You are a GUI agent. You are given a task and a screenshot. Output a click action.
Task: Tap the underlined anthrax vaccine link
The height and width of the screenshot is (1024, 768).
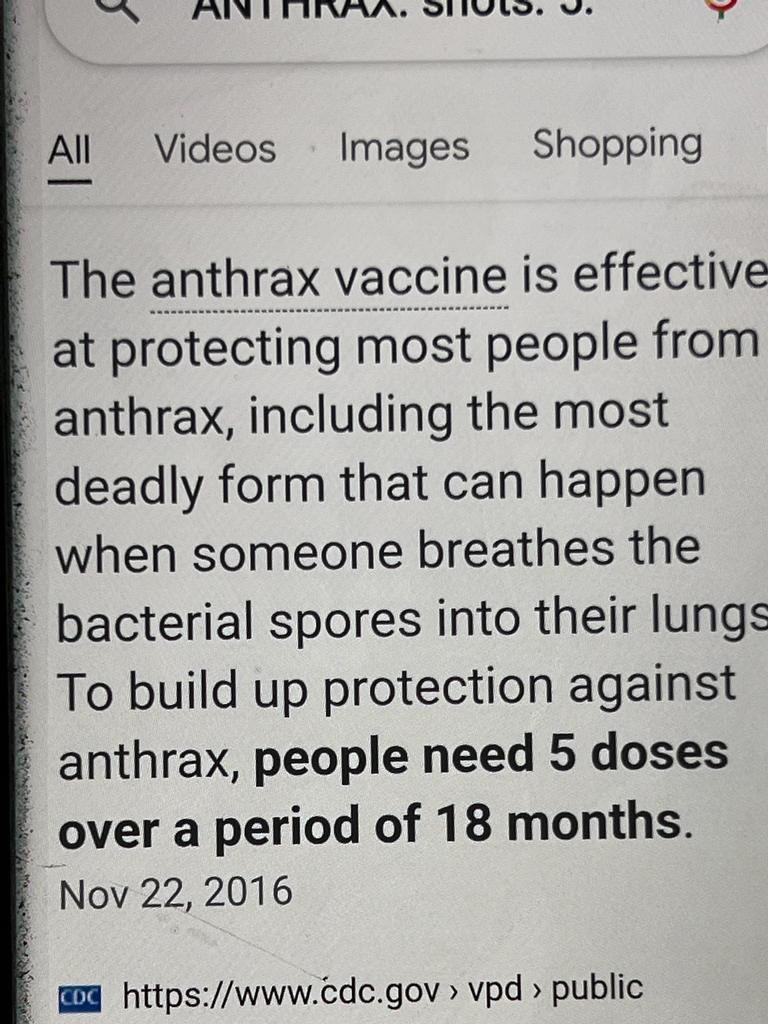coord(329,279)
